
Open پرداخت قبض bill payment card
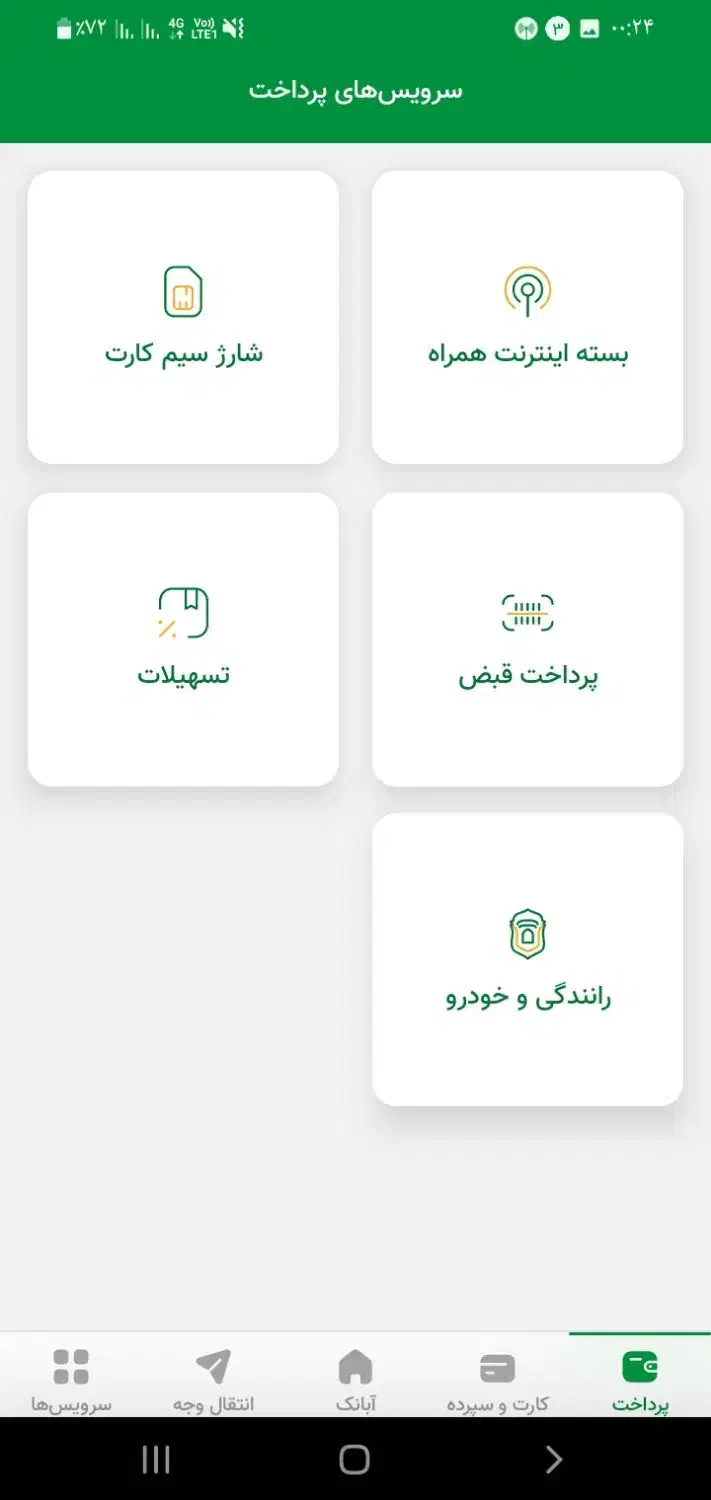(527, 639)
